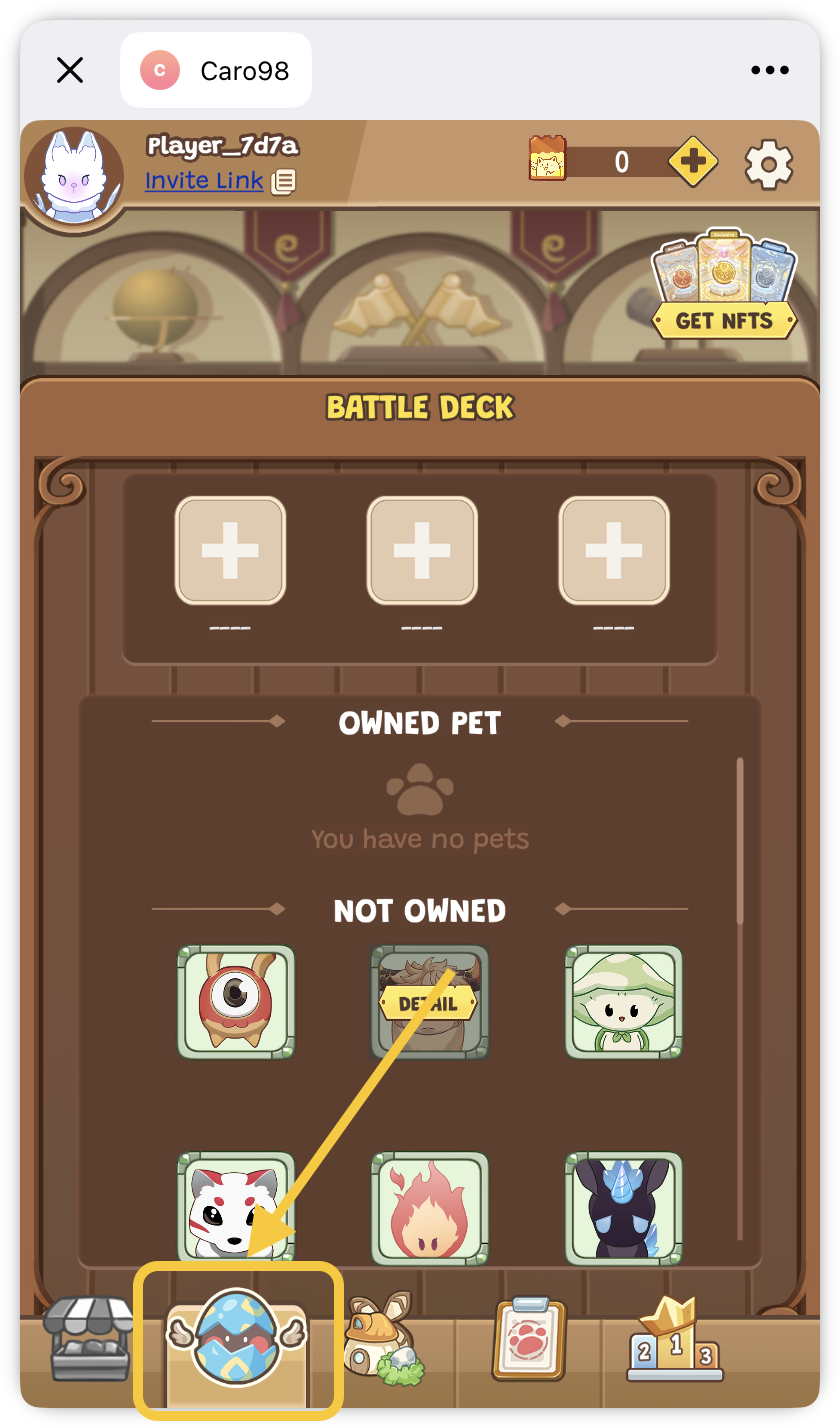Screen dimensions: 840x1428
Task: View the one-eyed red monster pet
Action: (236, 1002)
